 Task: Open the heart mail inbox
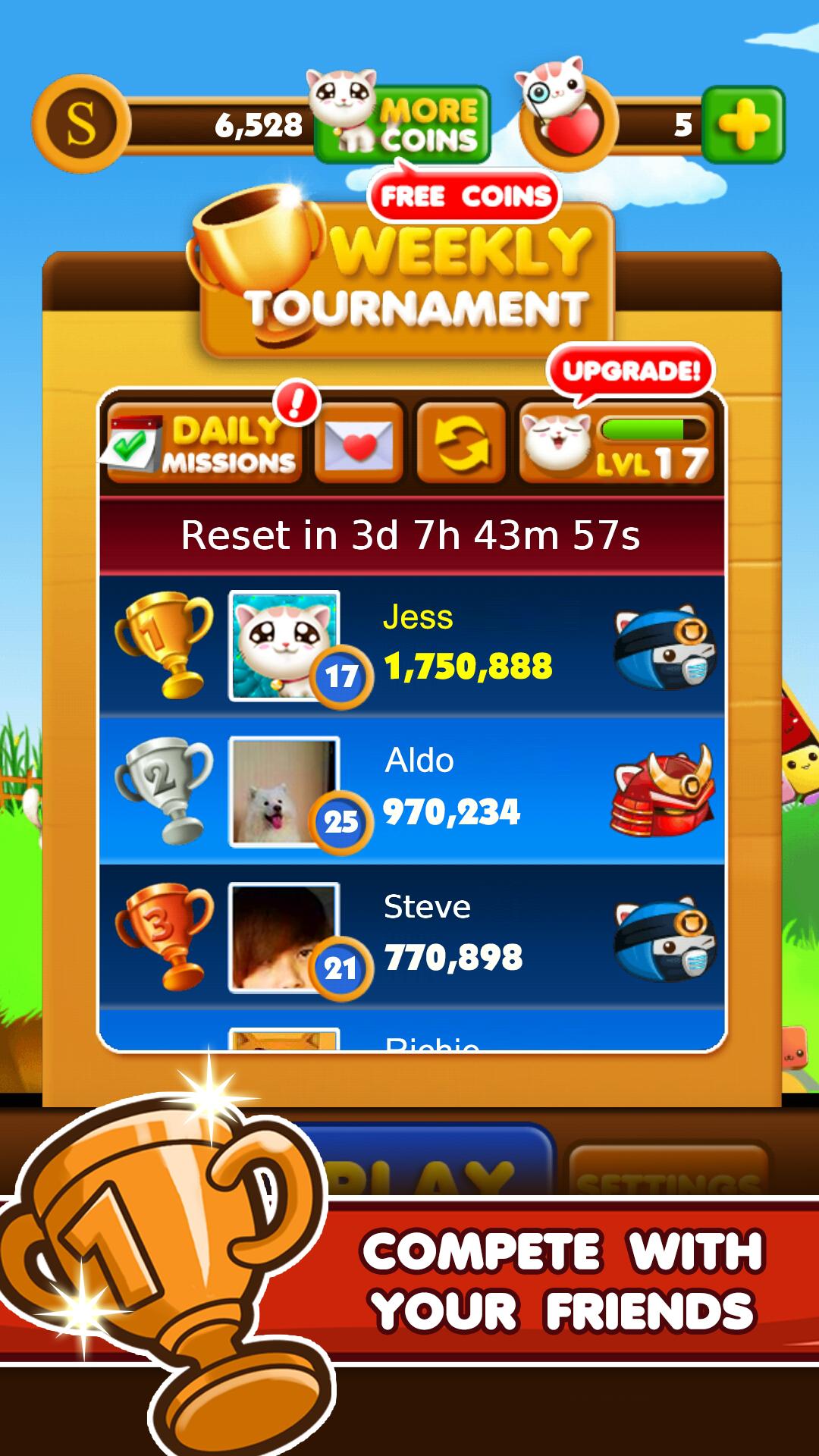[359, 444]
